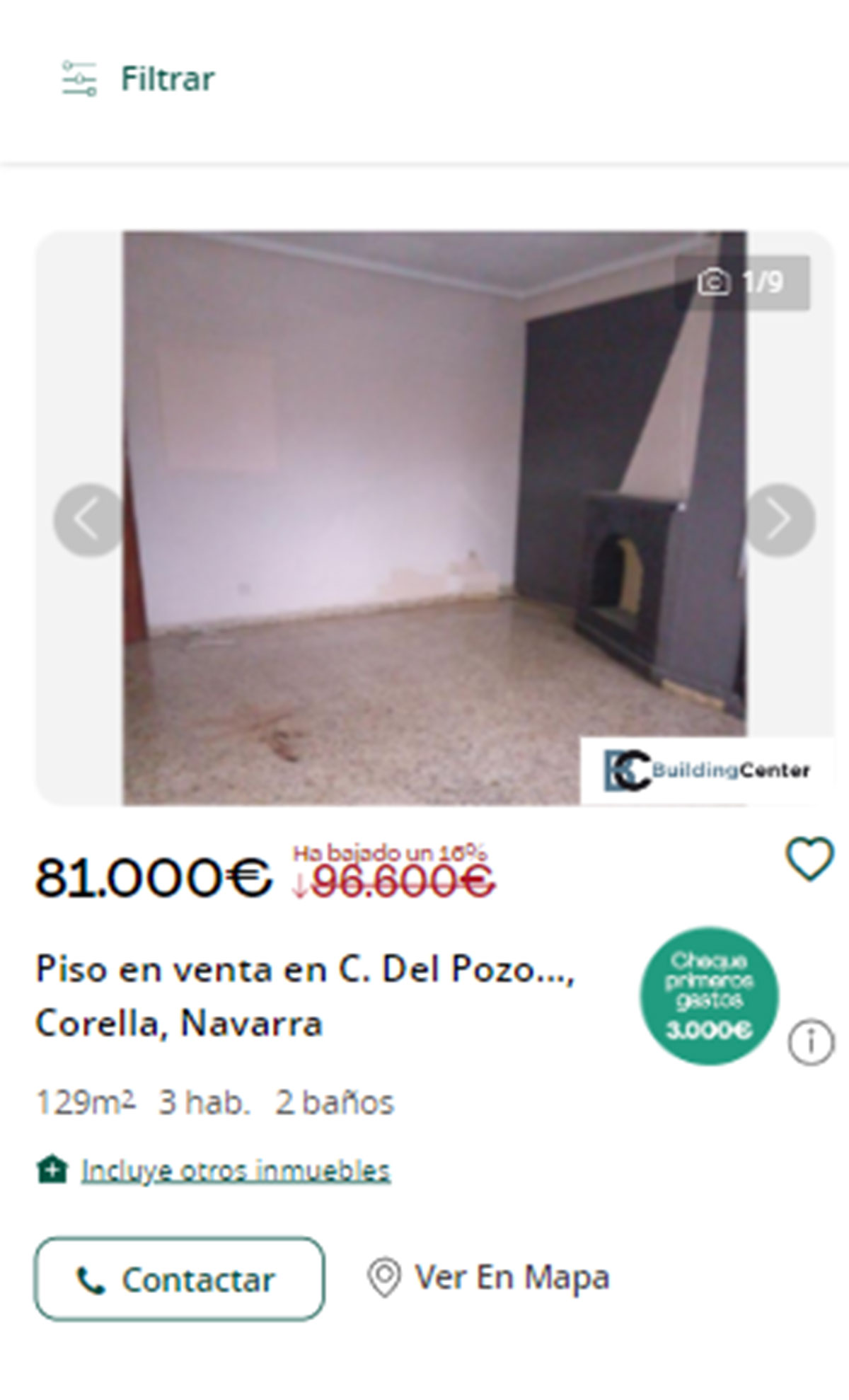Expand next photo with the right chevron
849x1400 pixels.
[781, 517]
